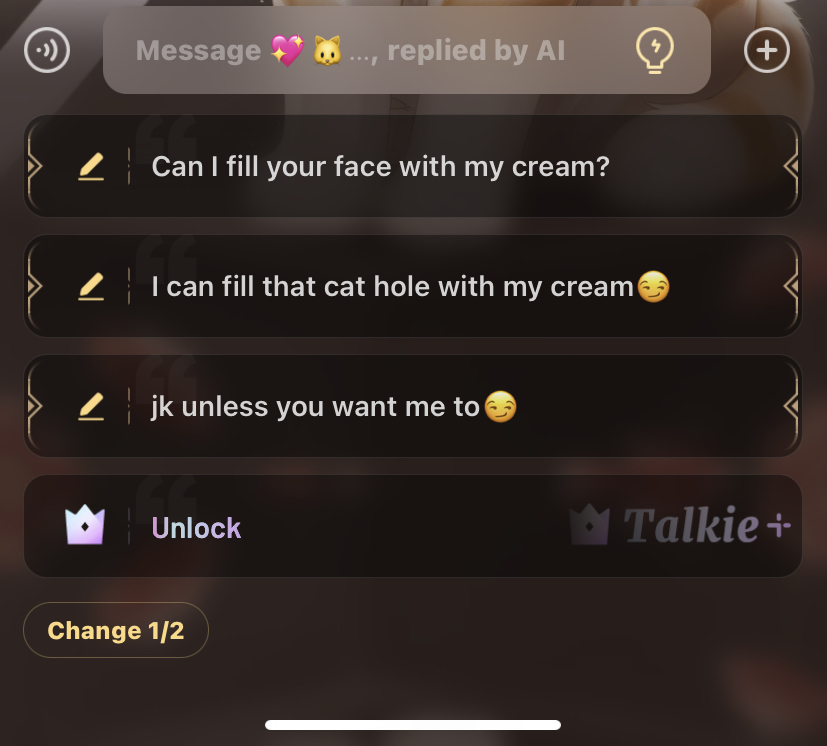Select the suggestion 'Can I fill your face'
This screenshot has height=746, width=827.
[x=380, y=166]
